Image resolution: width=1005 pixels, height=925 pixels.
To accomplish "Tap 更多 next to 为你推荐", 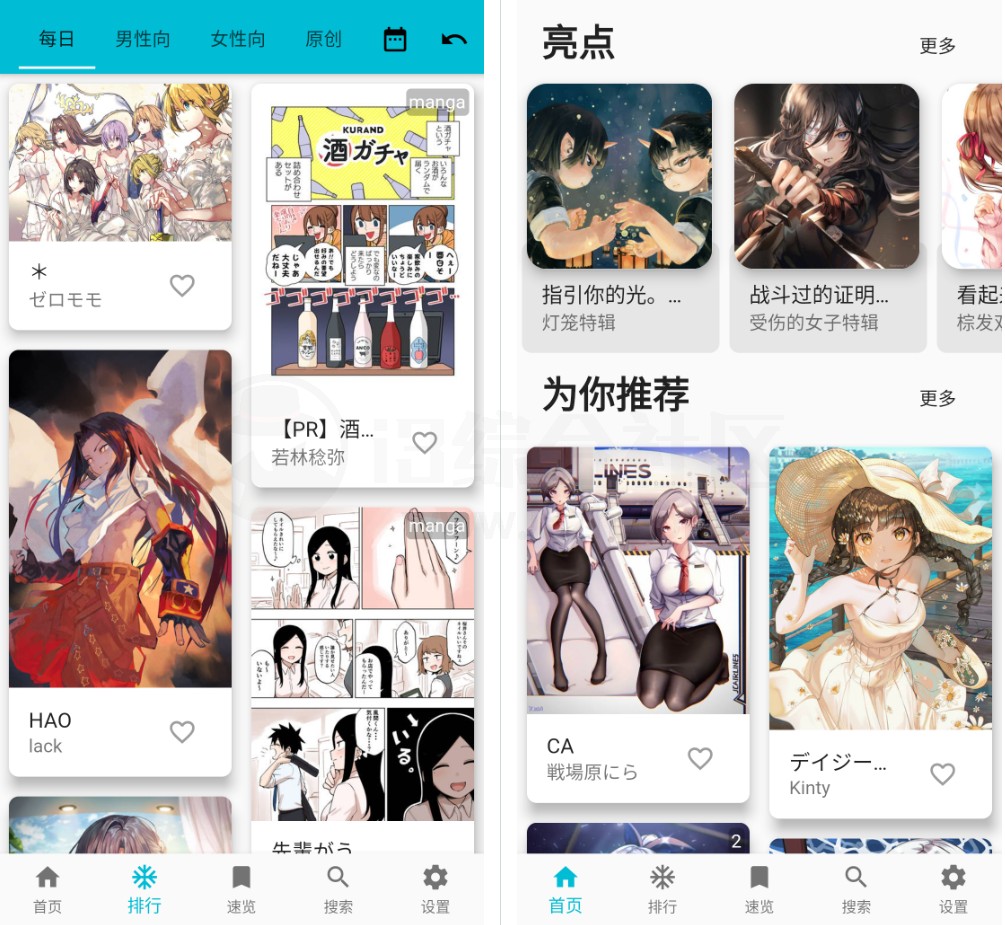I will [938, 399].
